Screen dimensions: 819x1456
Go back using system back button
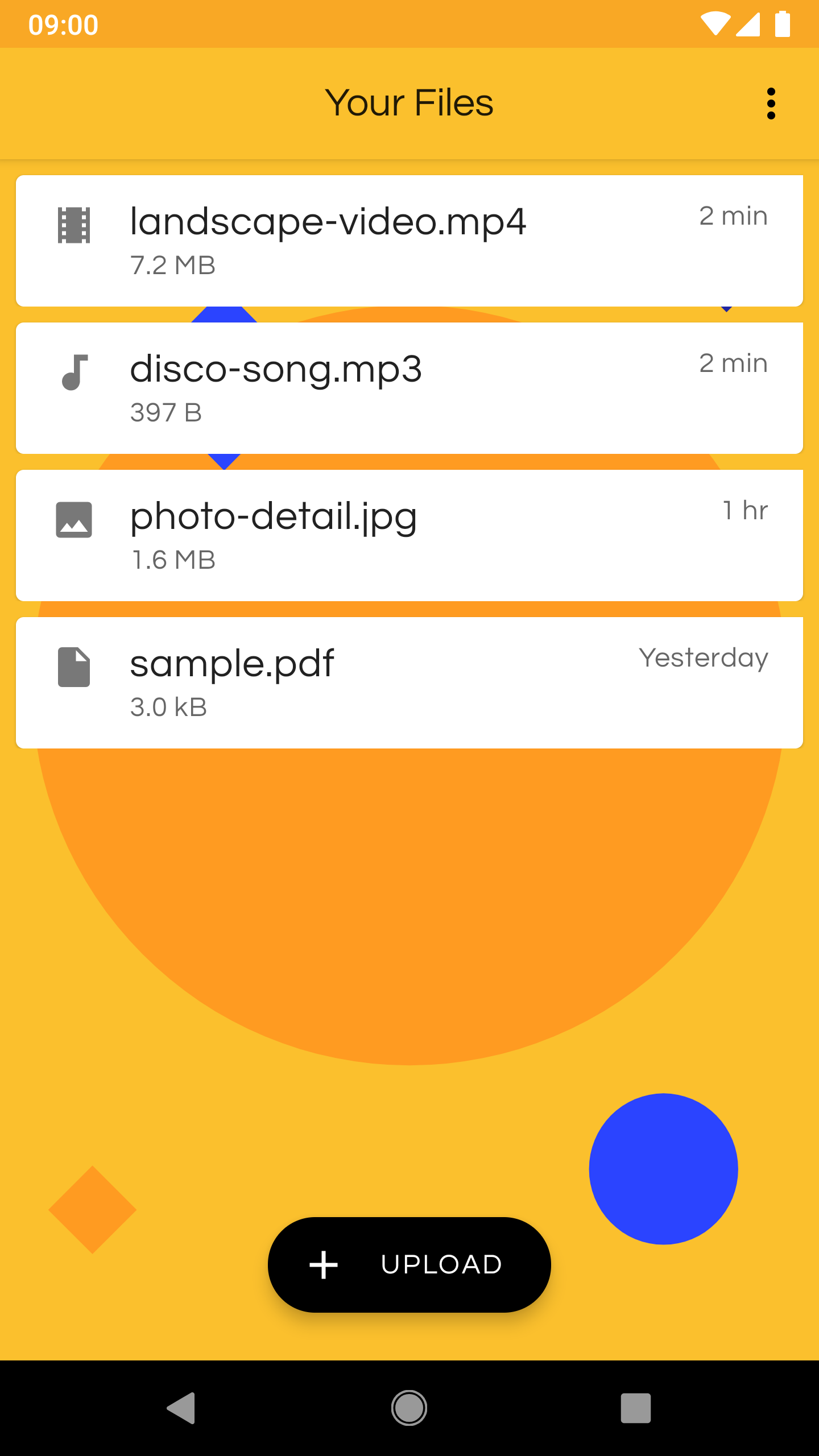point(181,1408)
